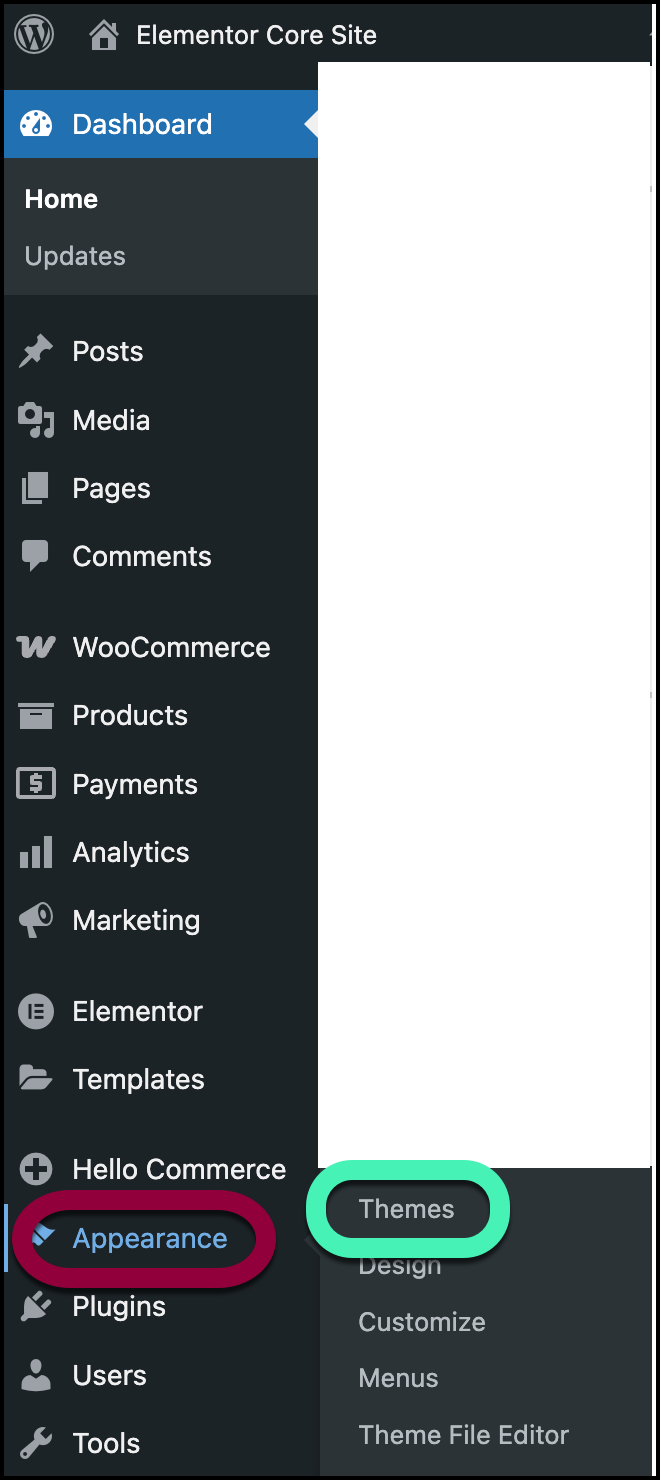Open the Dashboard menu
This screenshot has width=660, height=1480.
161,124
